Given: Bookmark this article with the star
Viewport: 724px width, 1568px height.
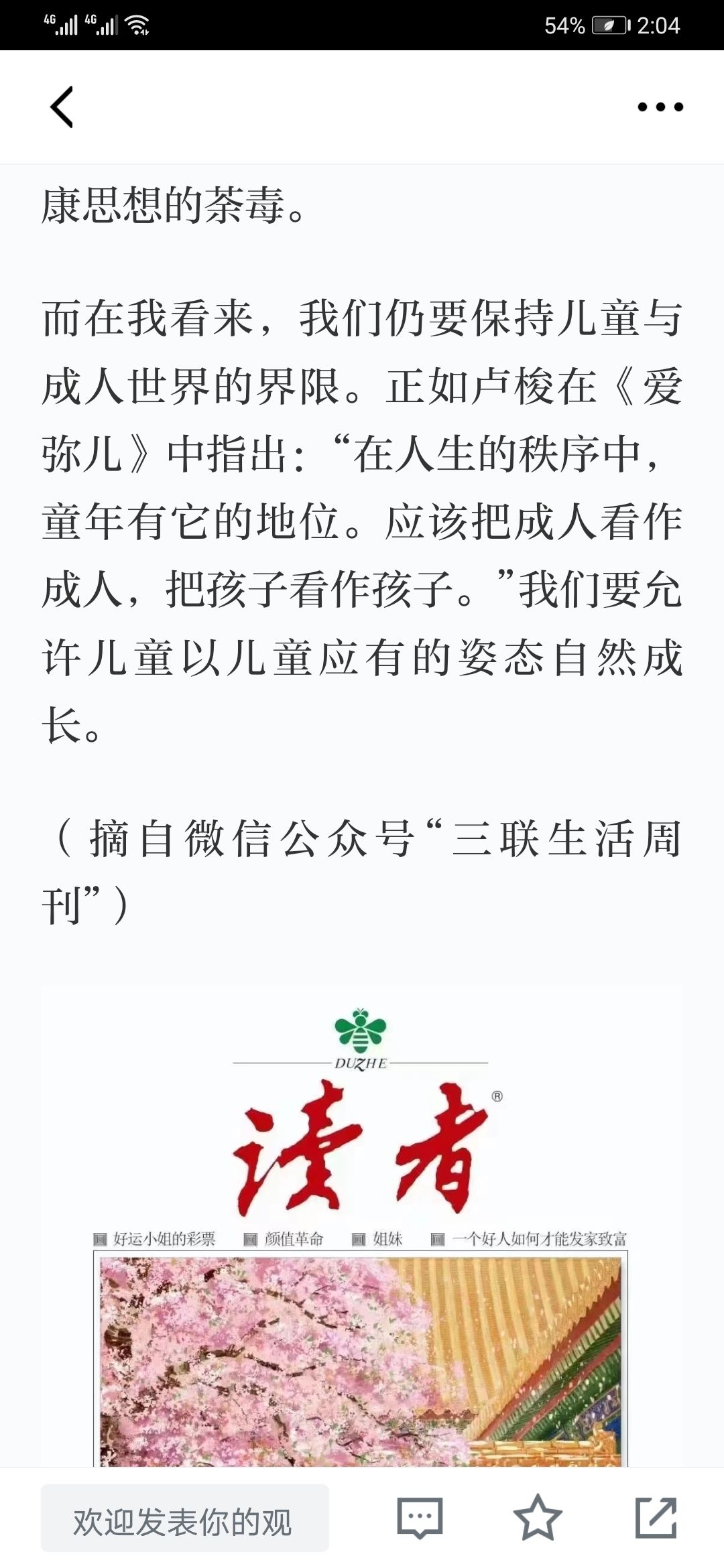Looking at the screenshot, I should [538, 1517].
